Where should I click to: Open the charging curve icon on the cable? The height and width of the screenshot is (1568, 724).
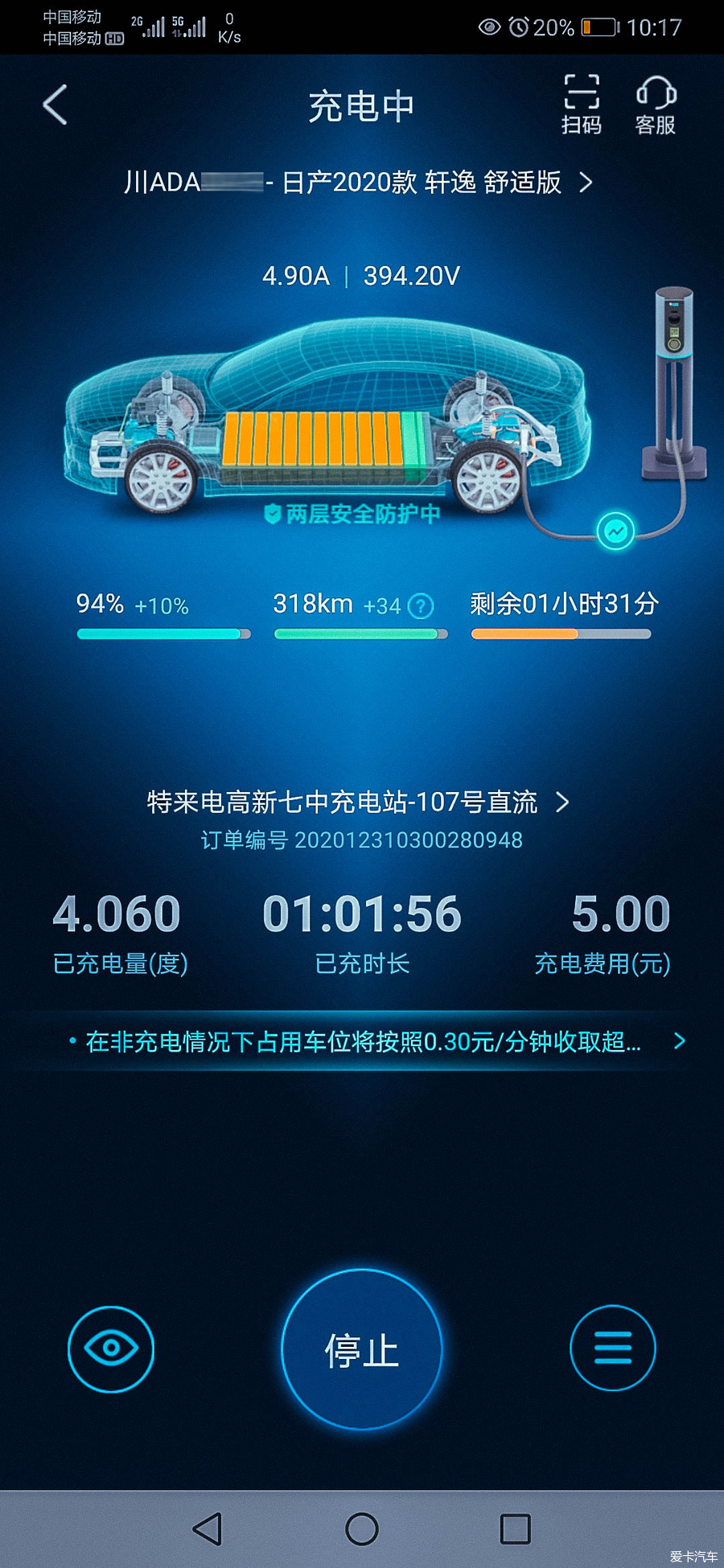(615, 531)
